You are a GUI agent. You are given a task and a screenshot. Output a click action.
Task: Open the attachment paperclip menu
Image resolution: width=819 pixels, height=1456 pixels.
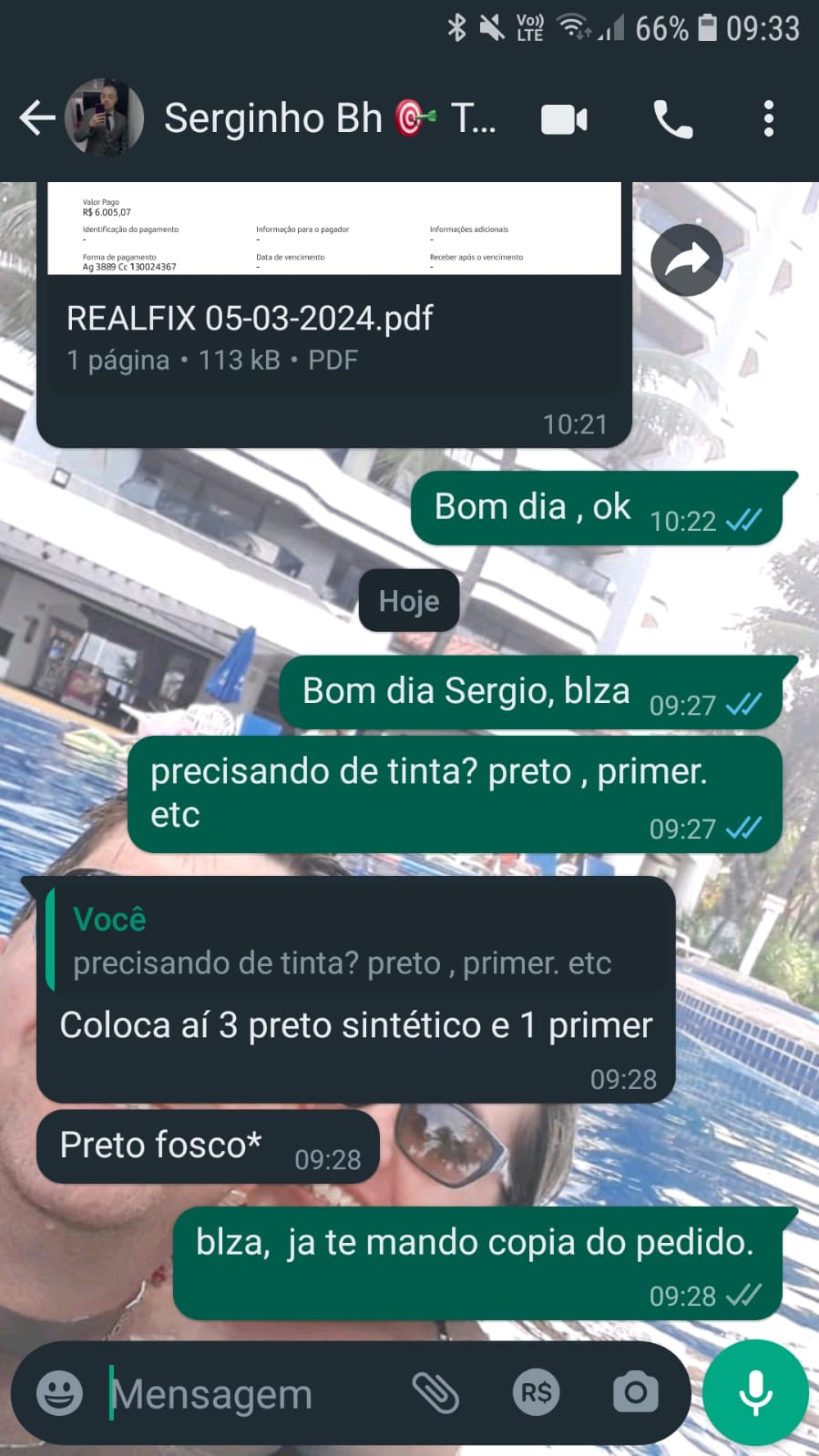(435, 1392)
